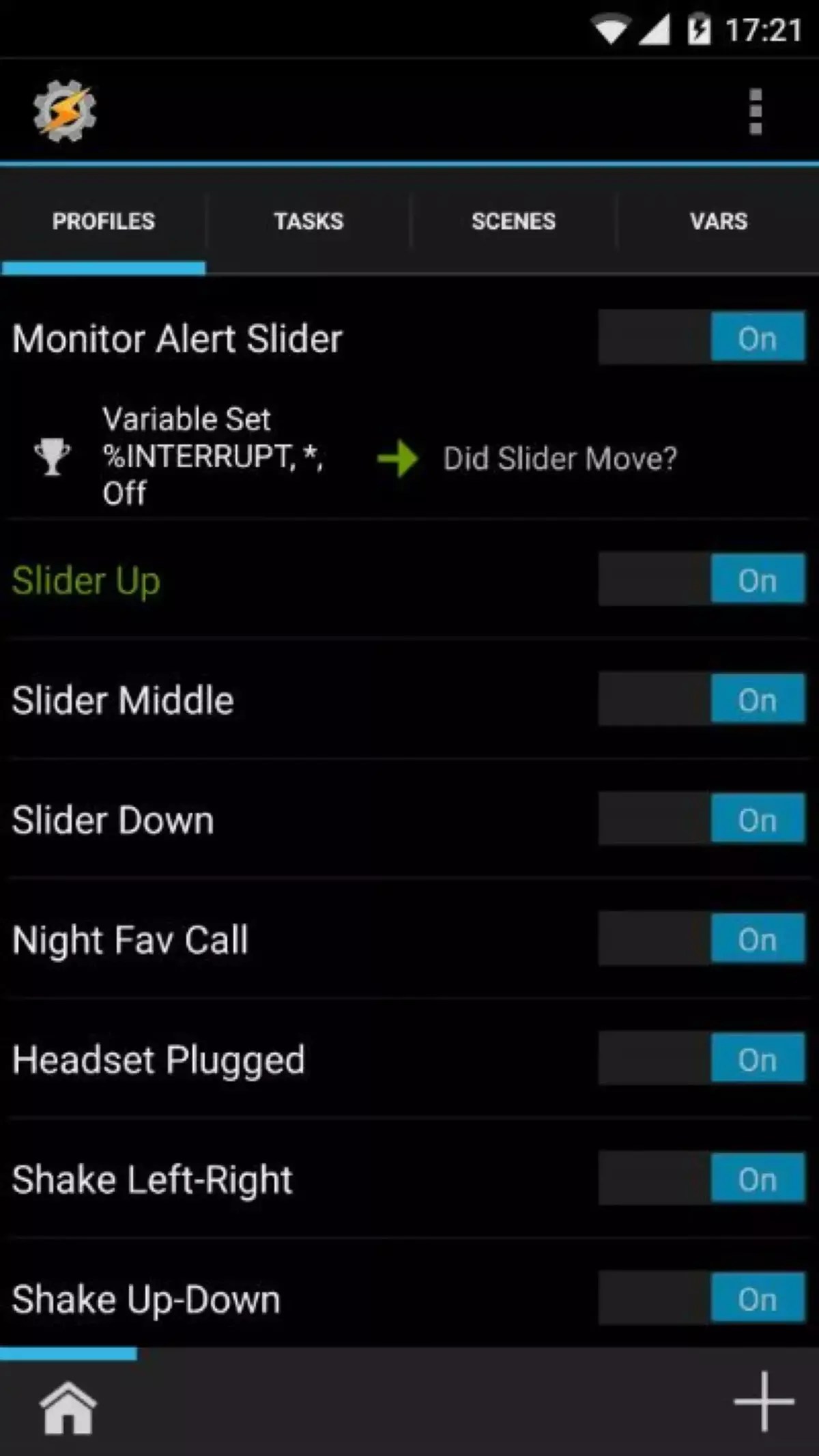Image resolution: width=819 pixels, height=1456 pixels.
Task: Select the Slider Down profile name
Action: click(x=113, y=819)
